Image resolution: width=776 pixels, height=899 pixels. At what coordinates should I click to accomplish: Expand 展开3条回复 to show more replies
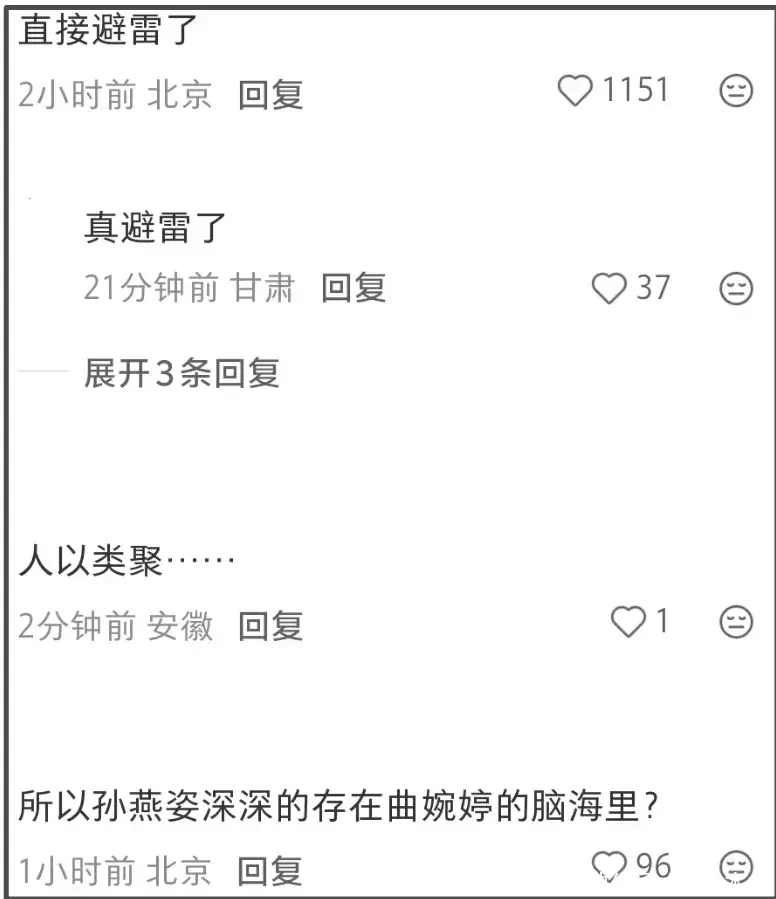tap(181, 373)
